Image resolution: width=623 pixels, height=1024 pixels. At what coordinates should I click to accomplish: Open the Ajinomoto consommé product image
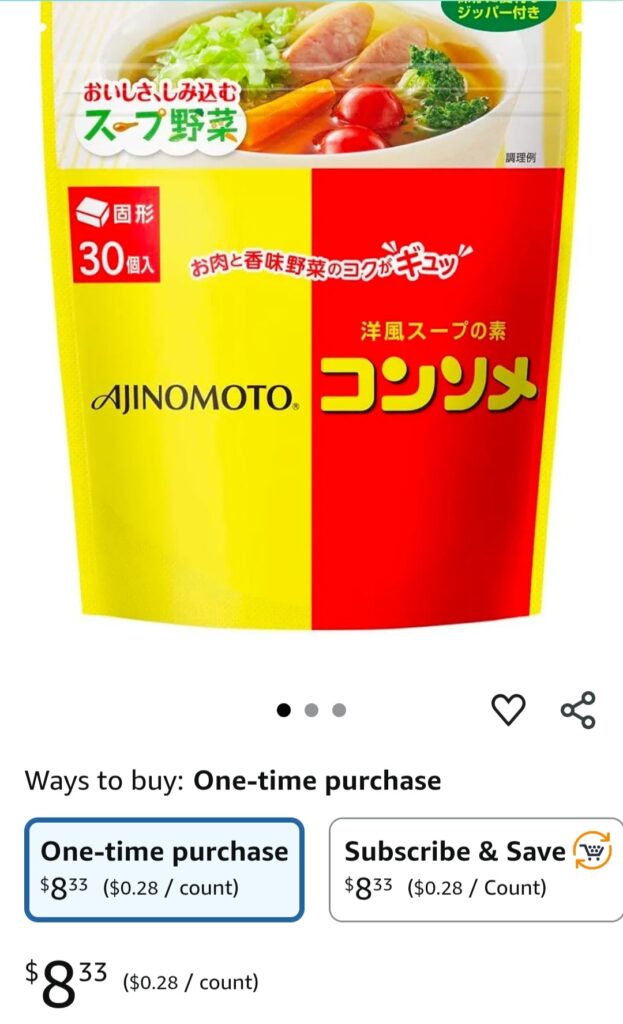point(310,320)
